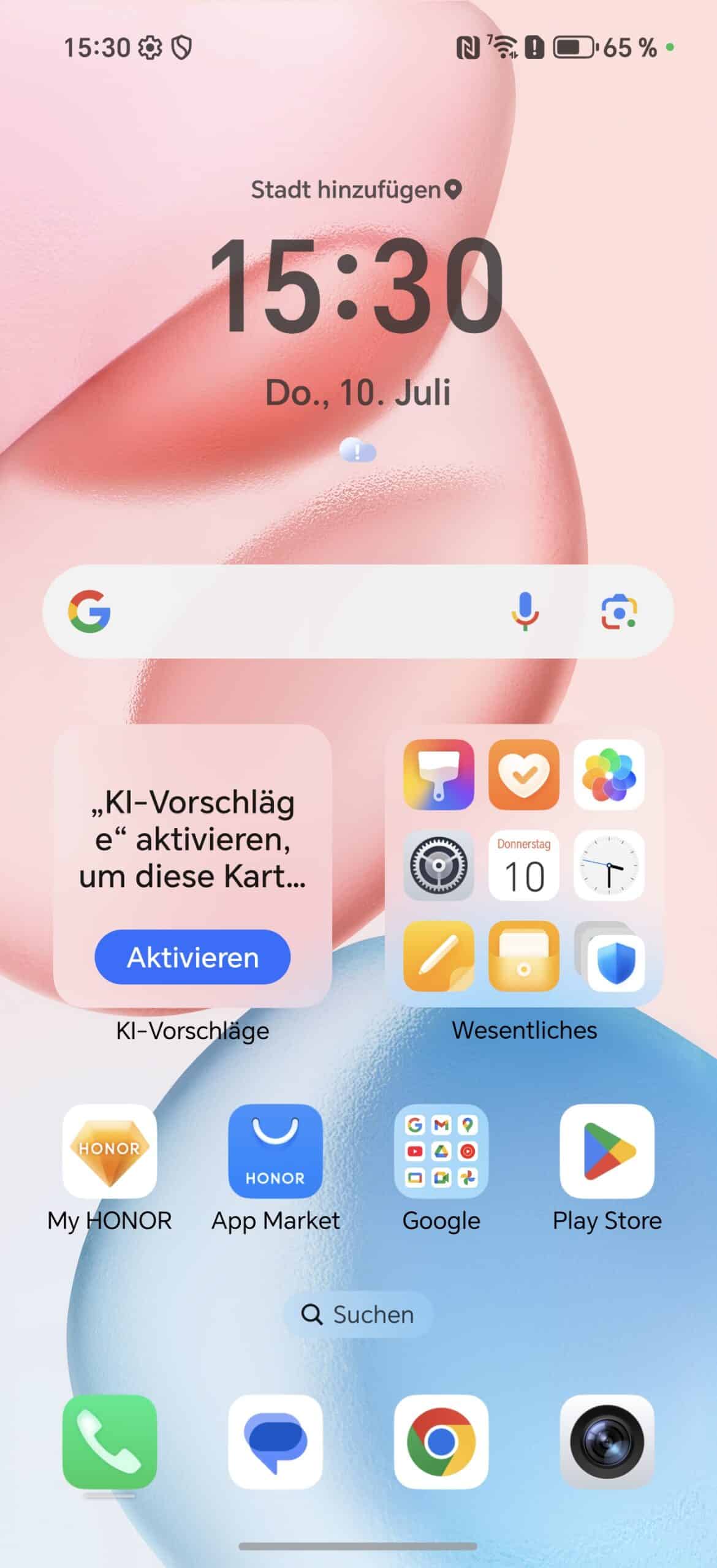Screen dimensions: 717x1568
Task: Open the Google apps folder
Action: coord(441,1151)
